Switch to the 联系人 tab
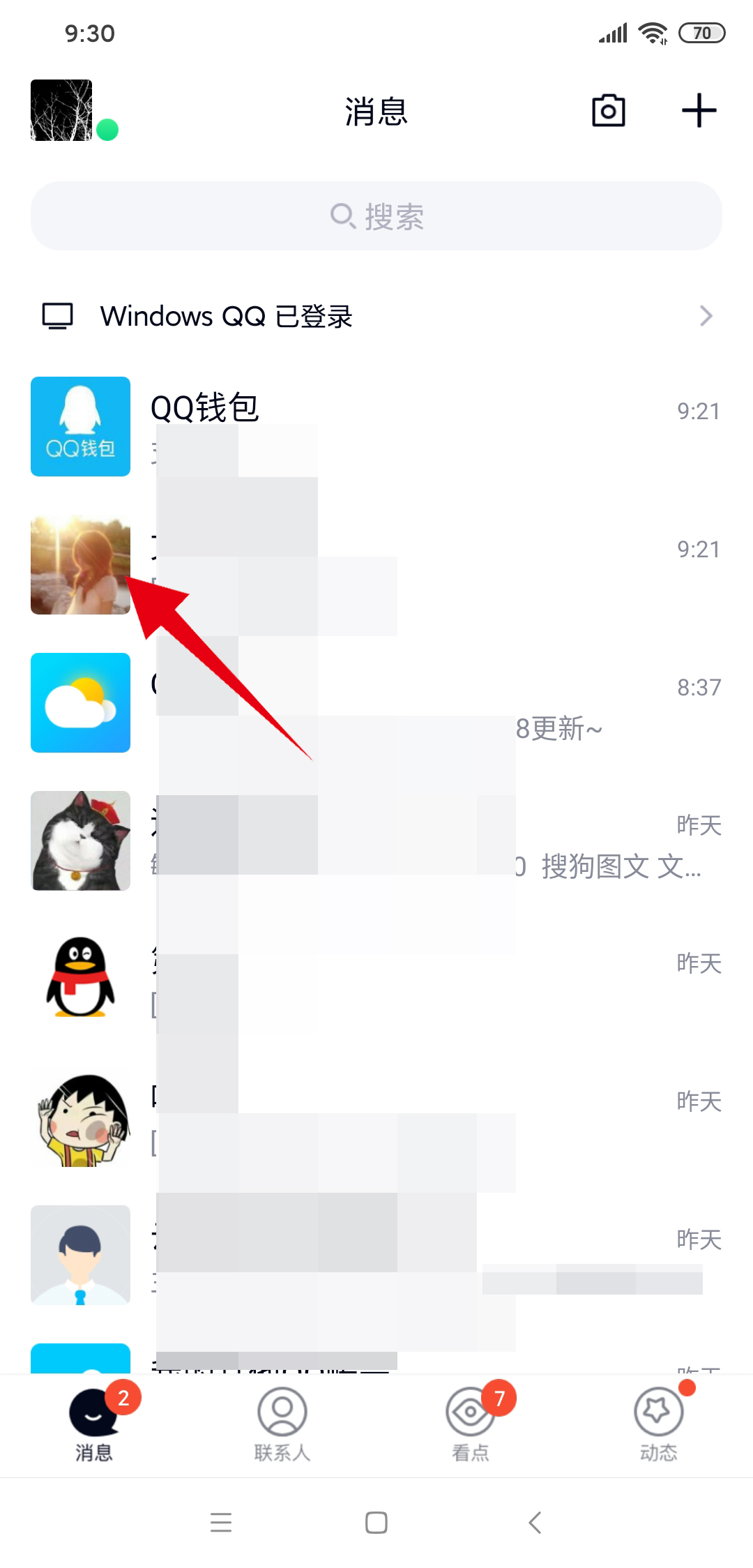Image resolution: width=753 pixels, height=1568 pixels. [282, 1423]
